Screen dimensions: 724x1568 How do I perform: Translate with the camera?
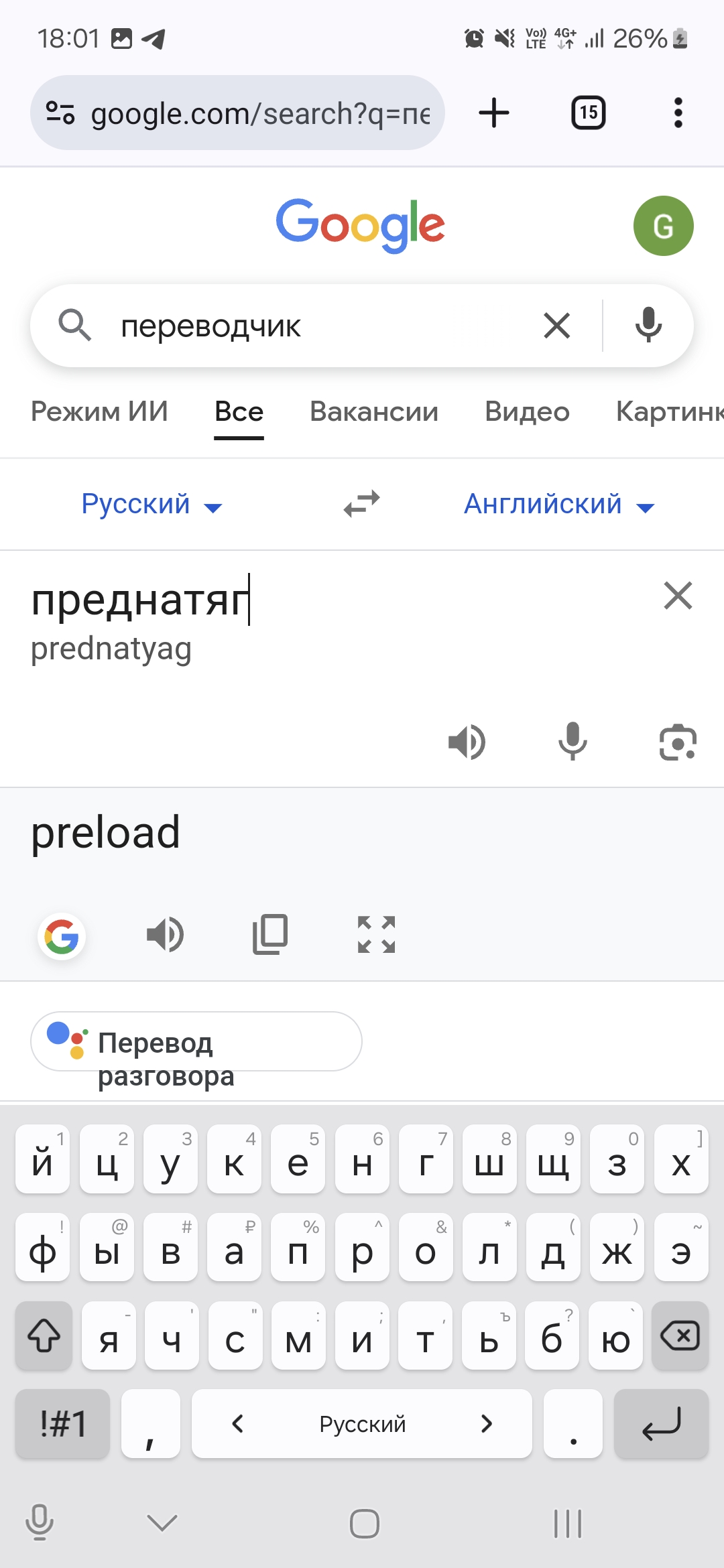(x=678, y=742)
